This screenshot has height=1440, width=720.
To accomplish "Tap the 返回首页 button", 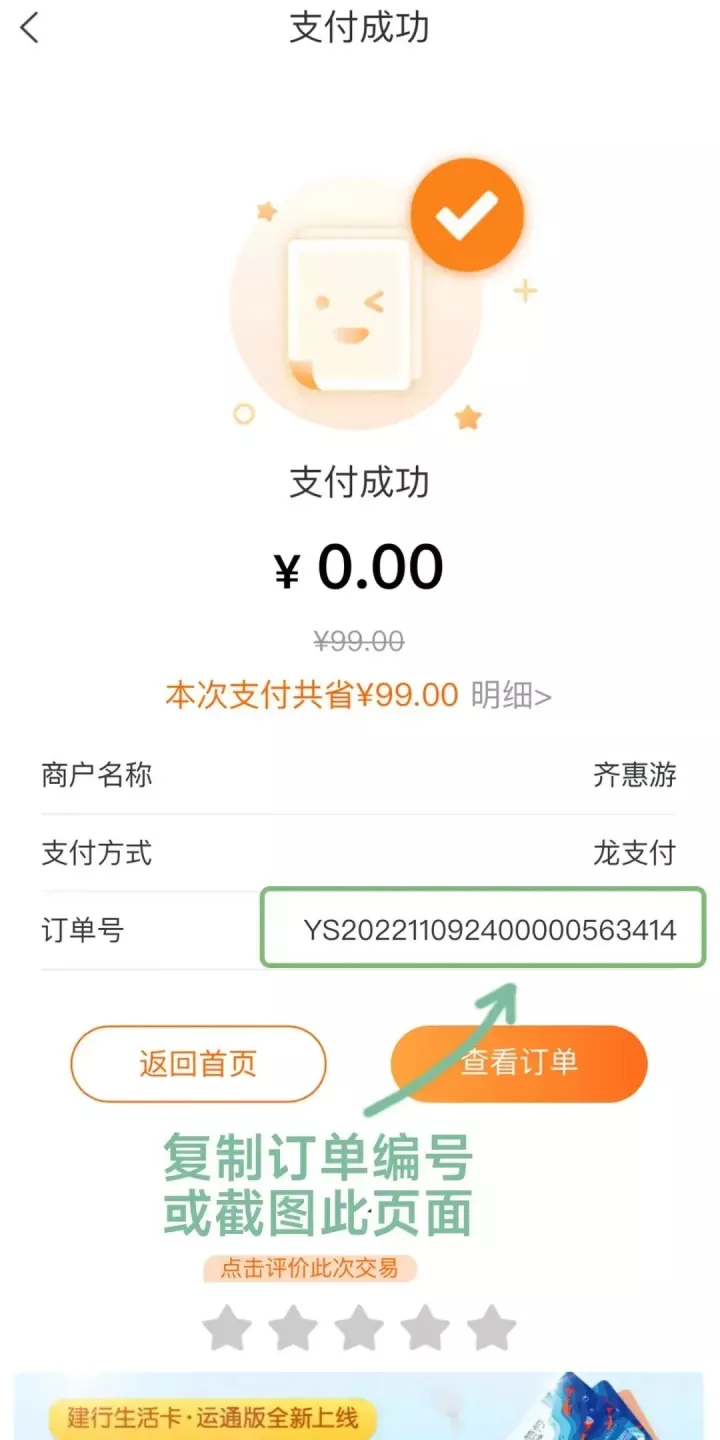I will click(198, 1064).
